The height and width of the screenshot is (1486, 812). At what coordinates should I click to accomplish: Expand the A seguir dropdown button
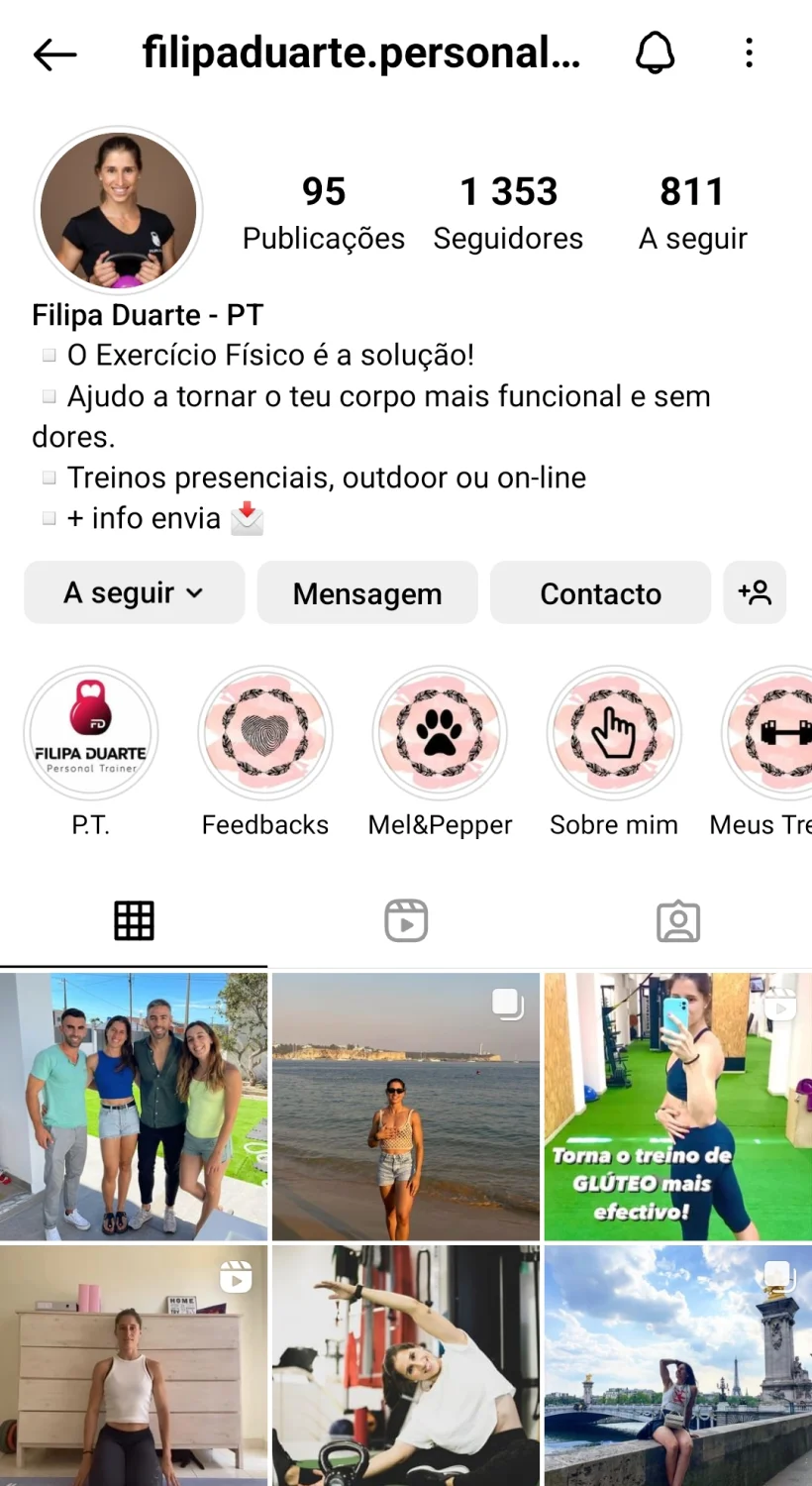(x=134, y=592)
